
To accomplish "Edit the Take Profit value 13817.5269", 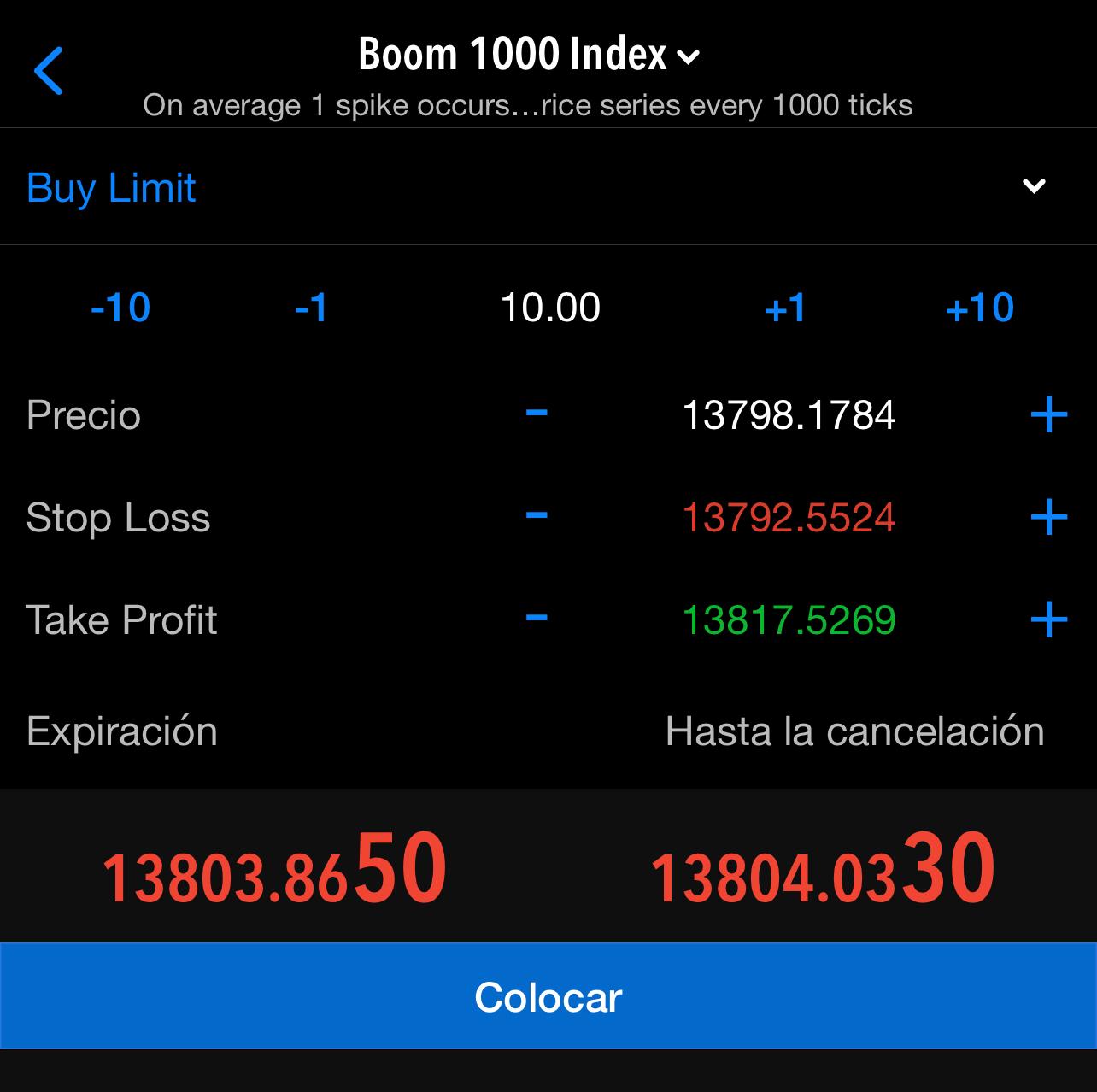I will tap(789, 620).
